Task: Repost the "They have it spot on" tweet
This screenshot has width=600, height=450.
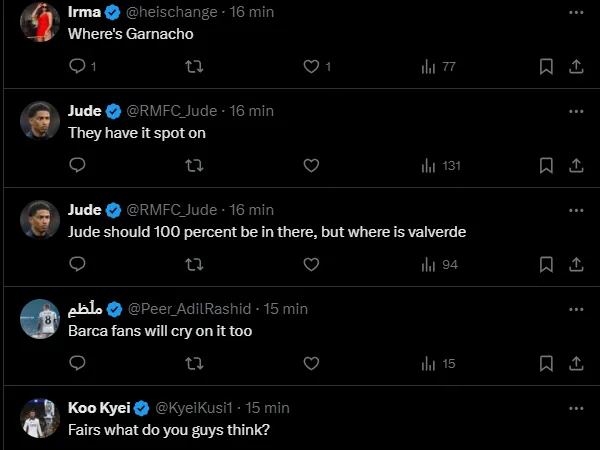Action: (195, 165)
